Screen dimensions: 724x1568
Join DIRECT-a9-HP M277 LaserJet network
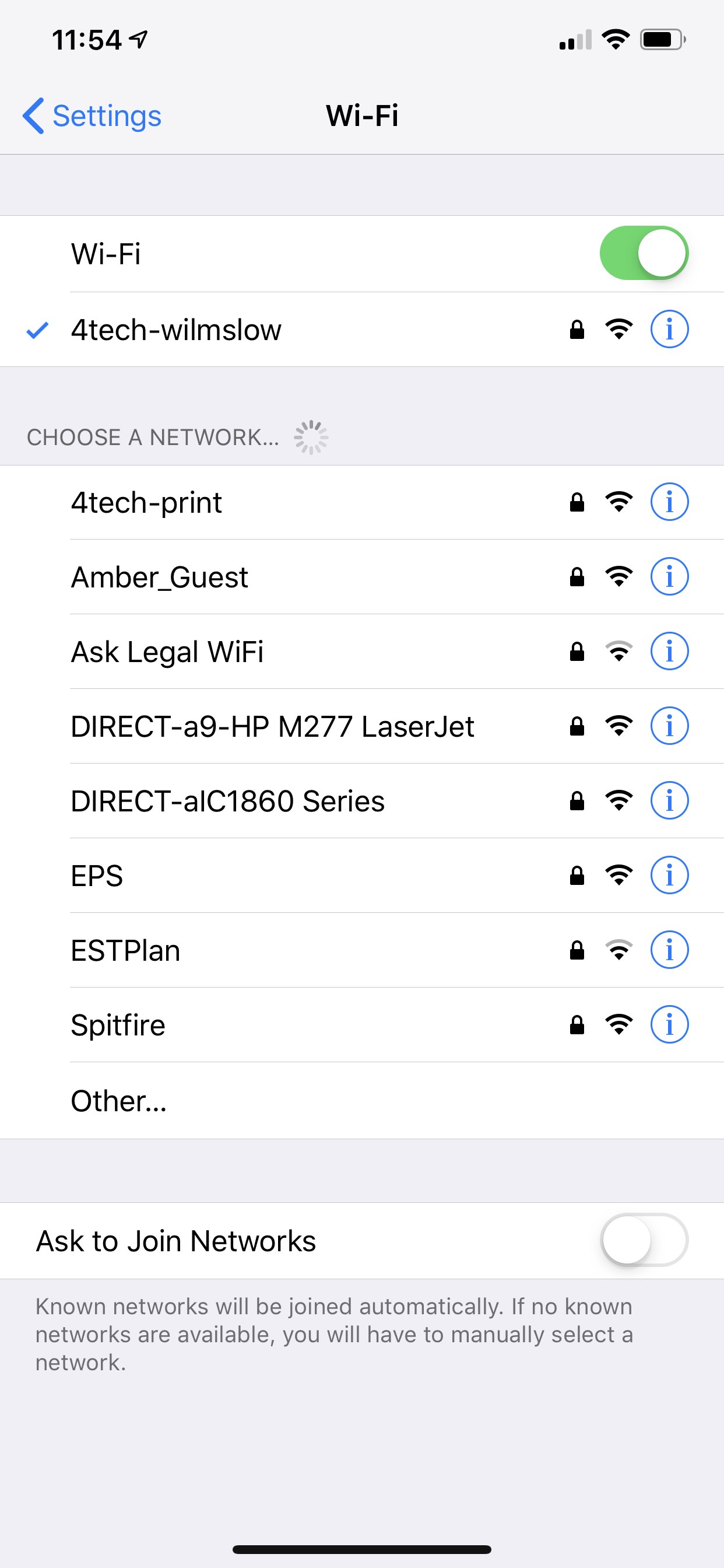click(x=272, y=727)
